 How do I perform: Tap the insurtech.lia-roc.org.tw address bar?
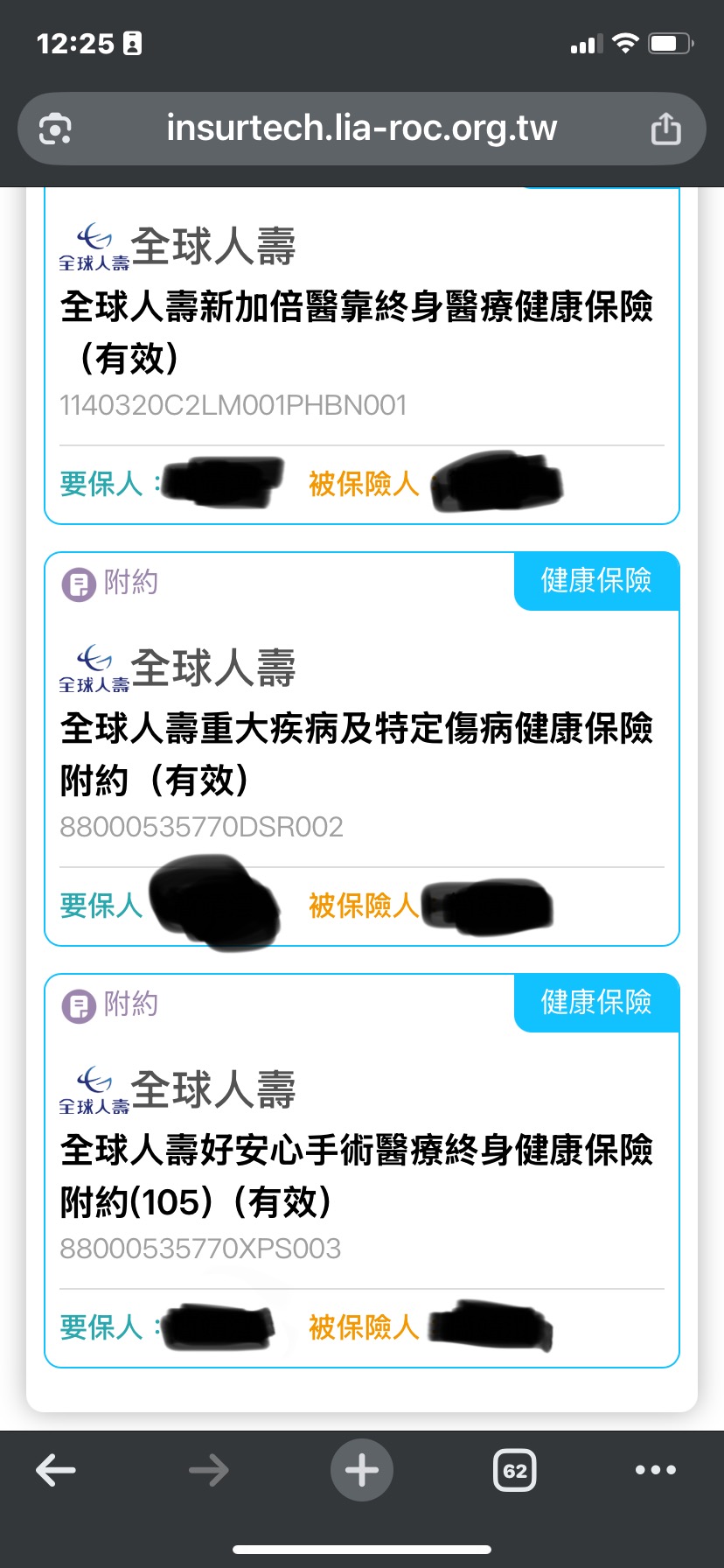[361, 129]
